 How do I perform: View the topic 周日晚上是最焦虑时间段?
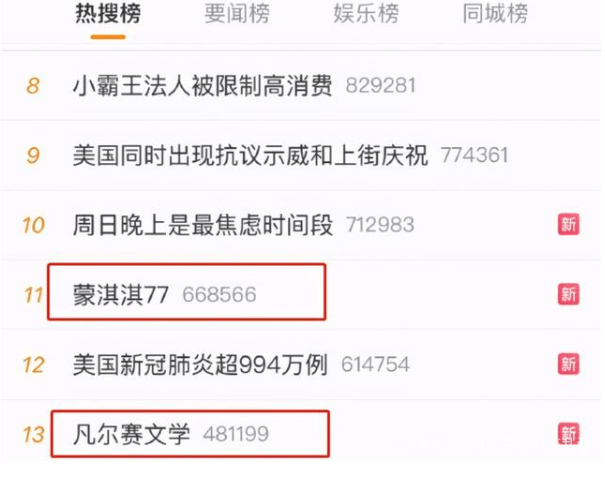click(203, 225)
